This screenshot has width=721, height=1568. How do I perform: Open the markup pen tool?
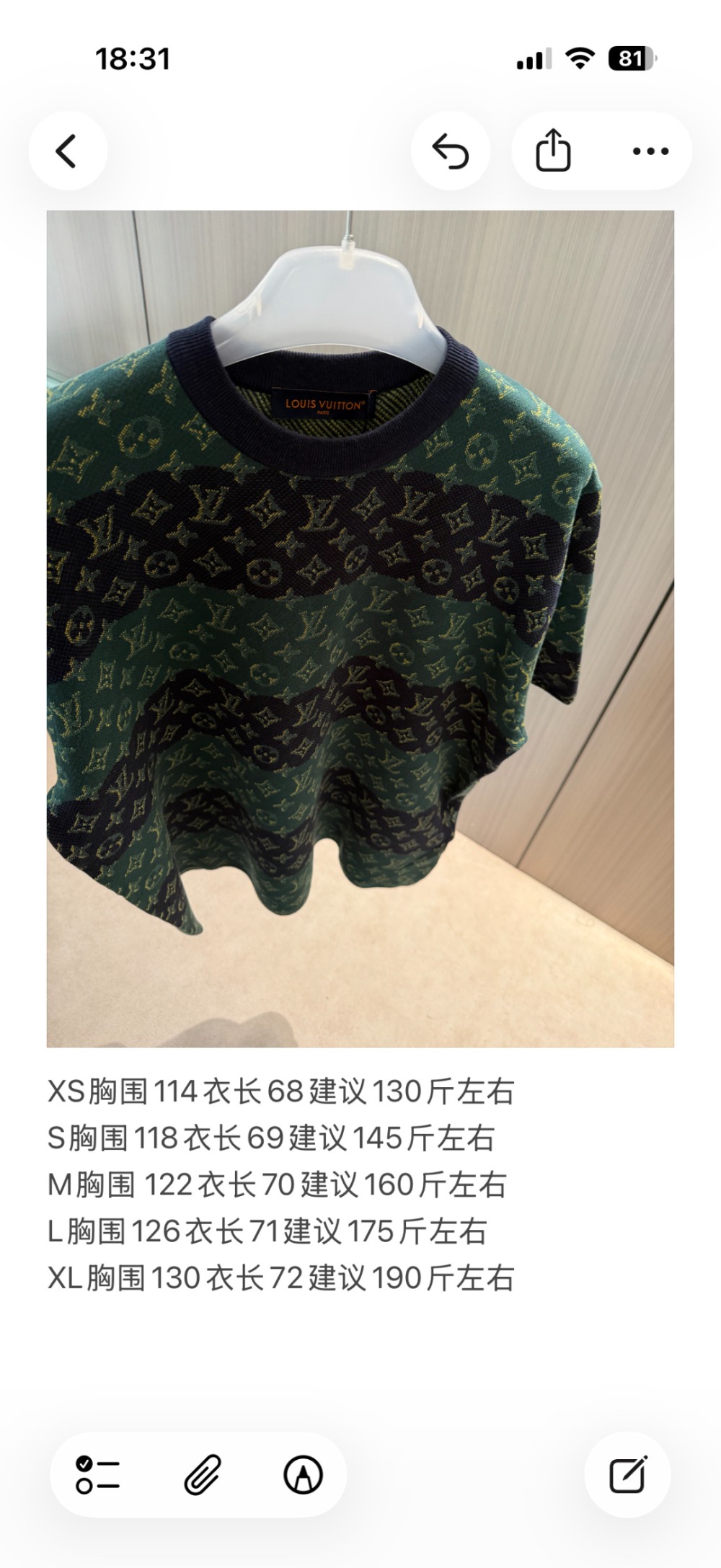(x=303, y=1474)
